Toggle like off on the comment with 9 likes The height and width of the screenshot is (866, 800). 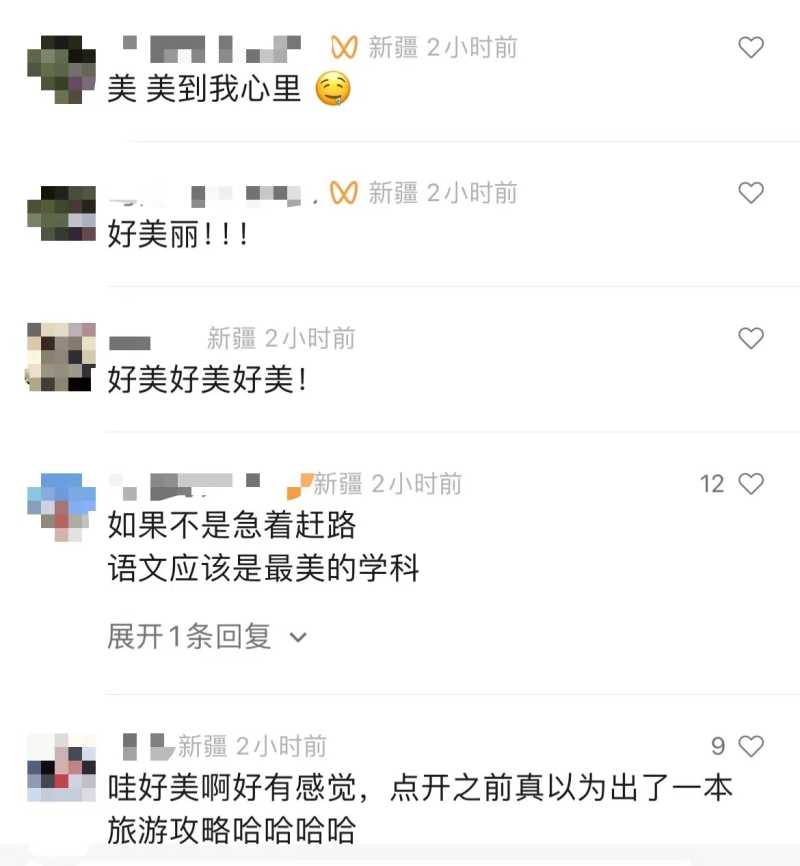click(x=751, y=746)
